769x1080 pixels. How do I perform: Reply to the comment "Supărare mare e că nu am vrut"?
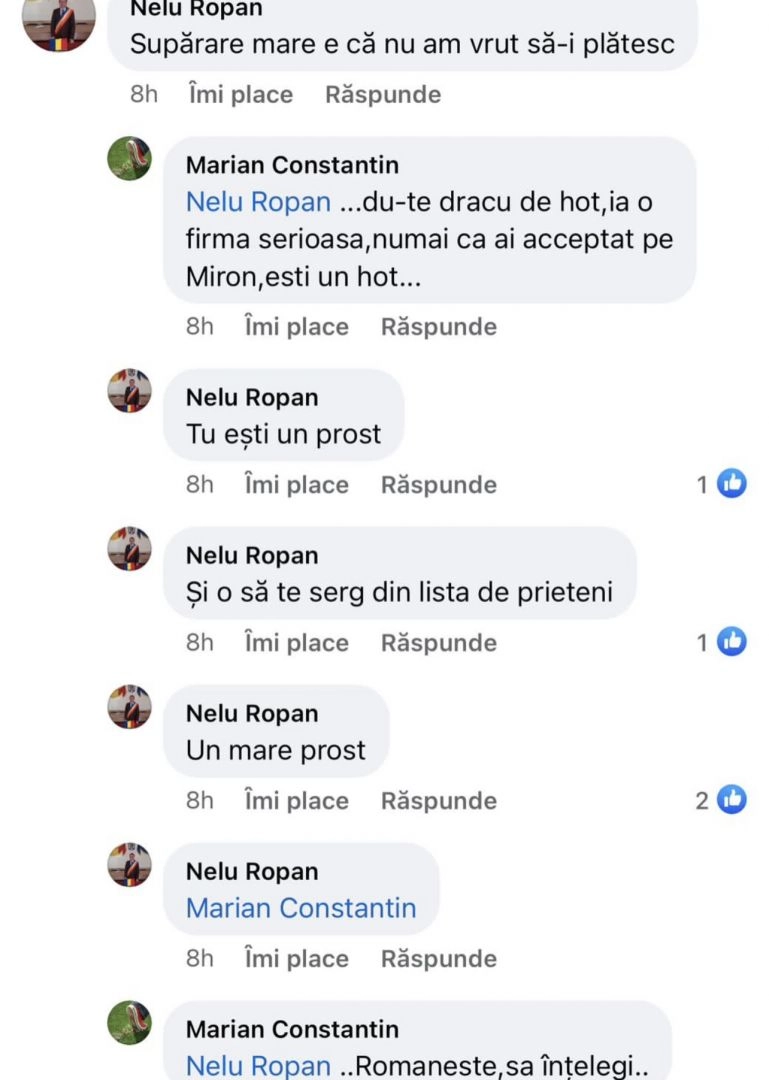pos(383,95)
